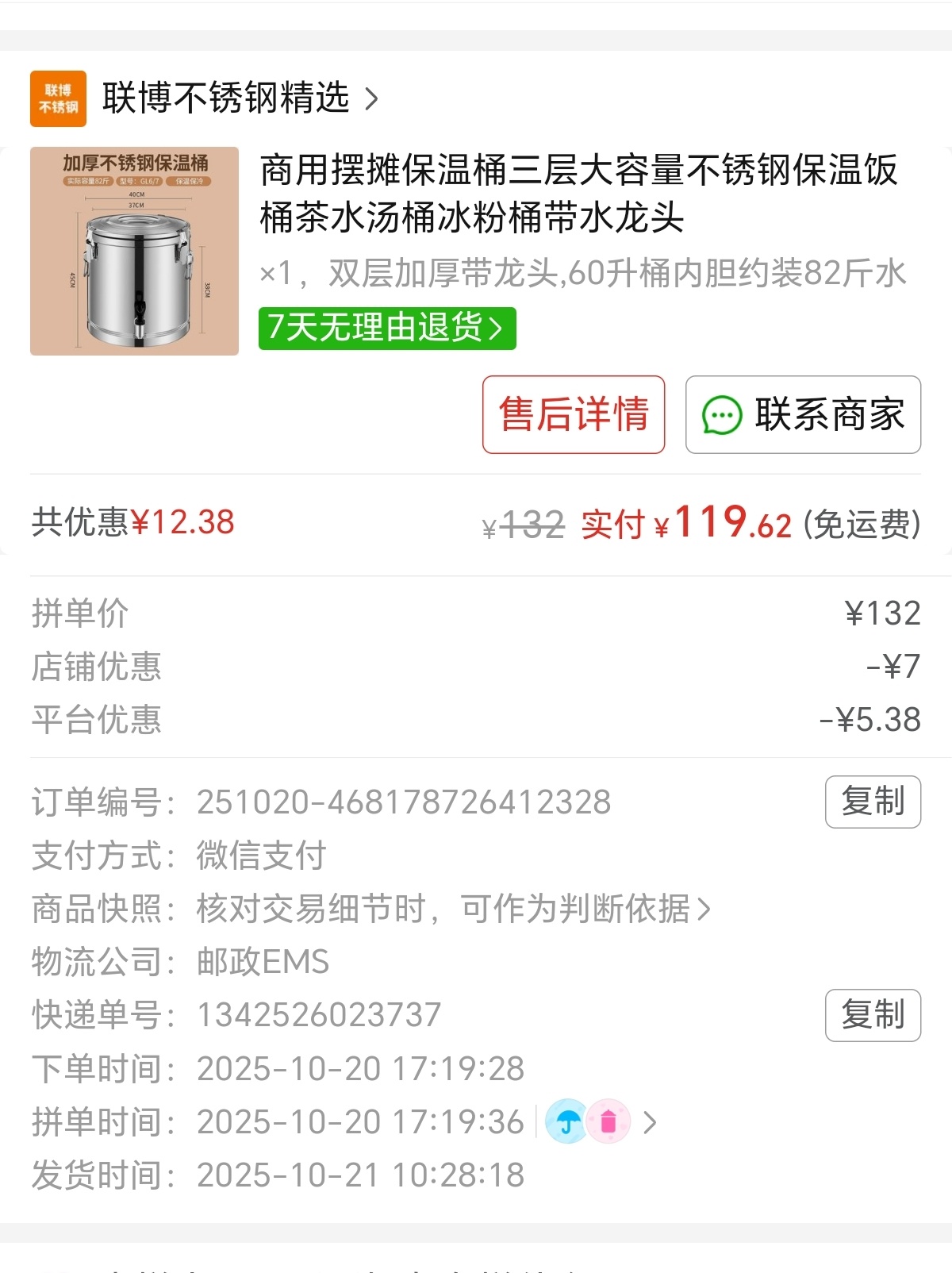This screenshot has width=952, height=1273.
Task: Open the 保温桶 product thumbnail
Action: pyautogui.click(x=134, y=251)
